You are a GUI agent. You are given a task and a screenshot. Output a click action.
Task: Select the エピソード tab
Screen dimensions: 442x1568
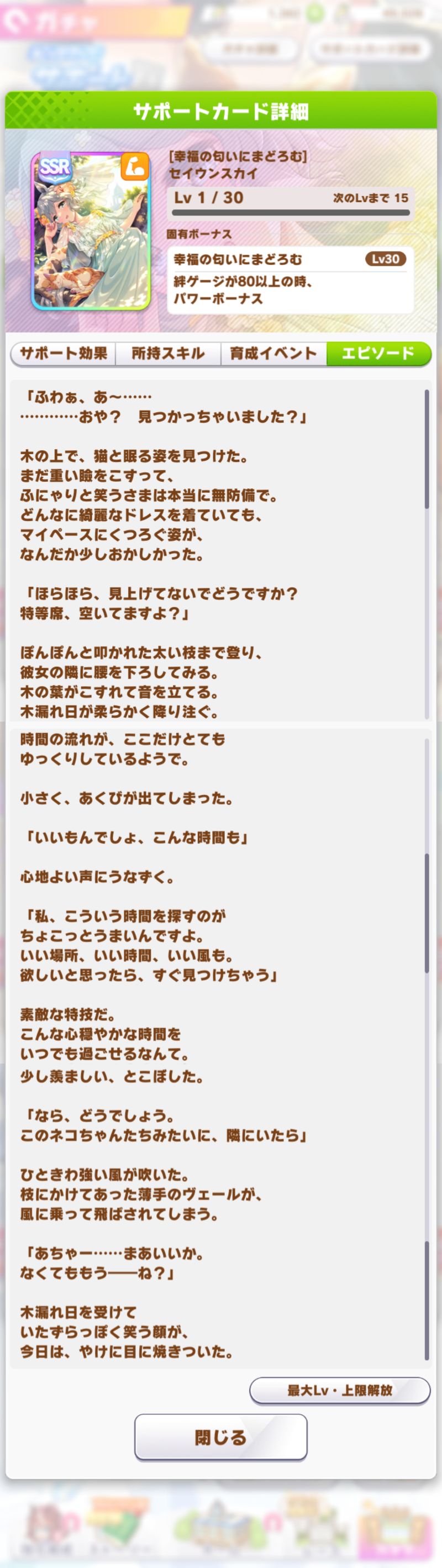click(x=378, y=354)
